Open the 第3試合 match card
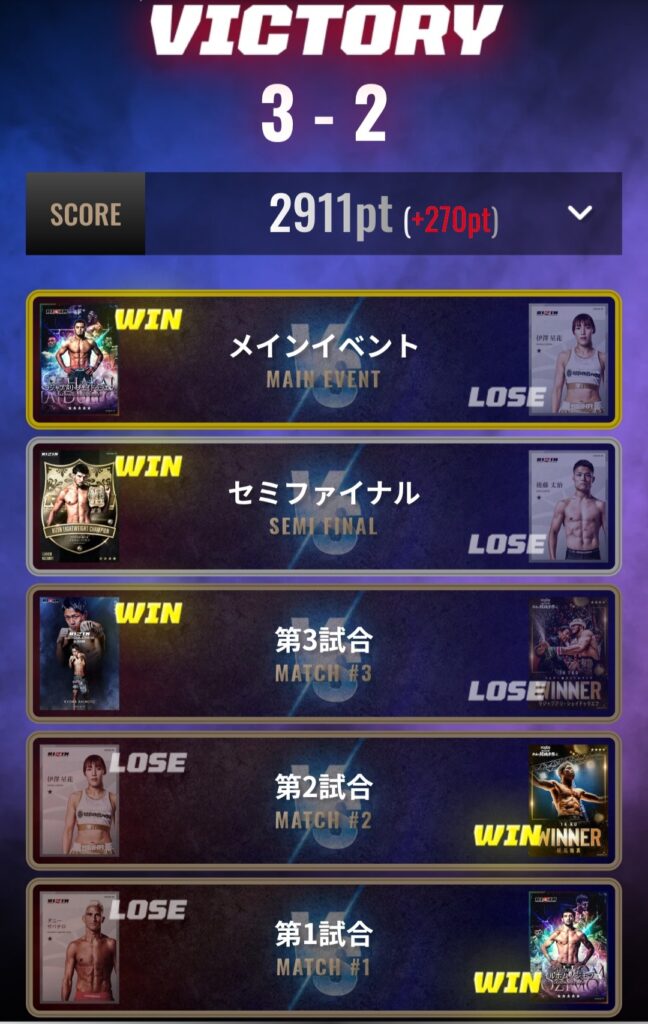 (x=323, y=654)
